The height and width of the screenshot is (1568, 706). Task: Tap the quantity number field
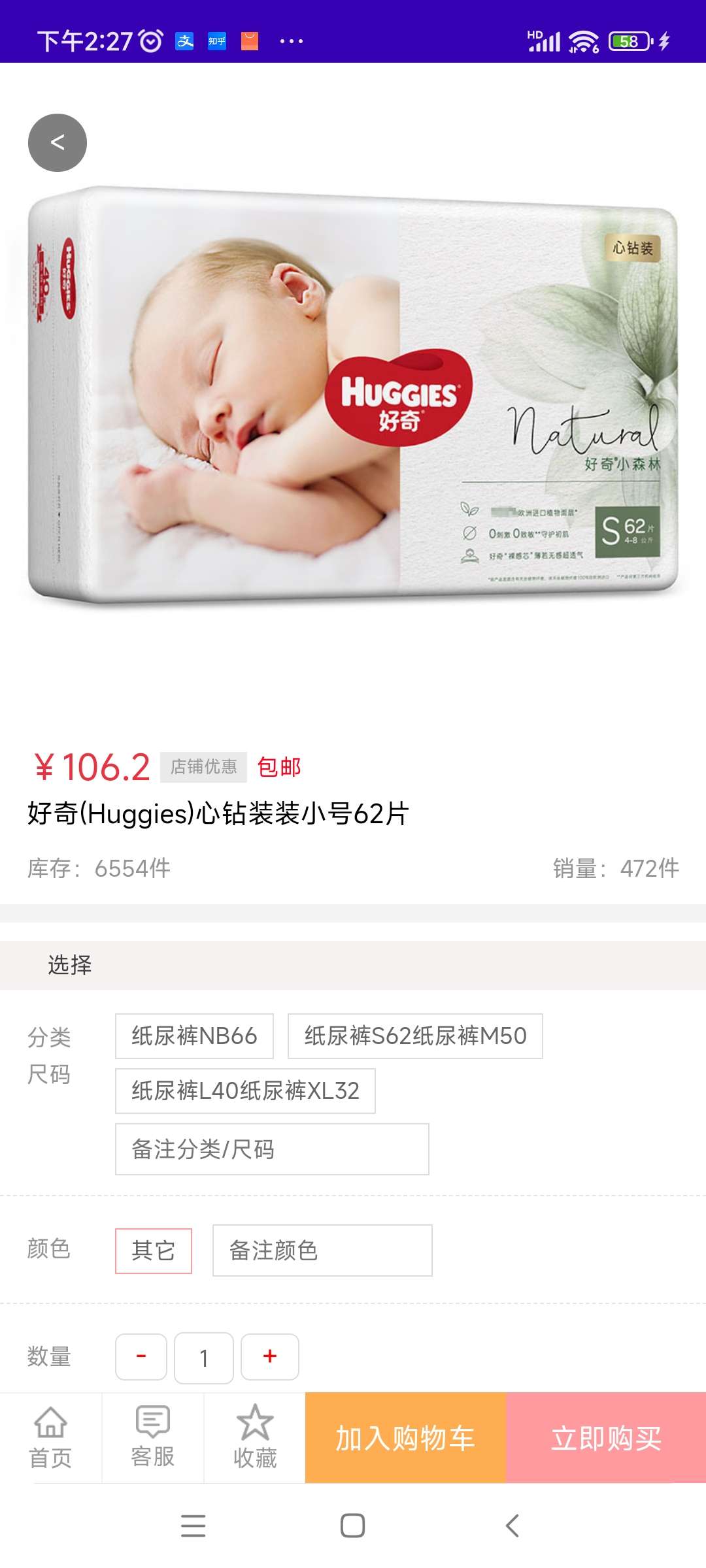(x=204, y=1358)
